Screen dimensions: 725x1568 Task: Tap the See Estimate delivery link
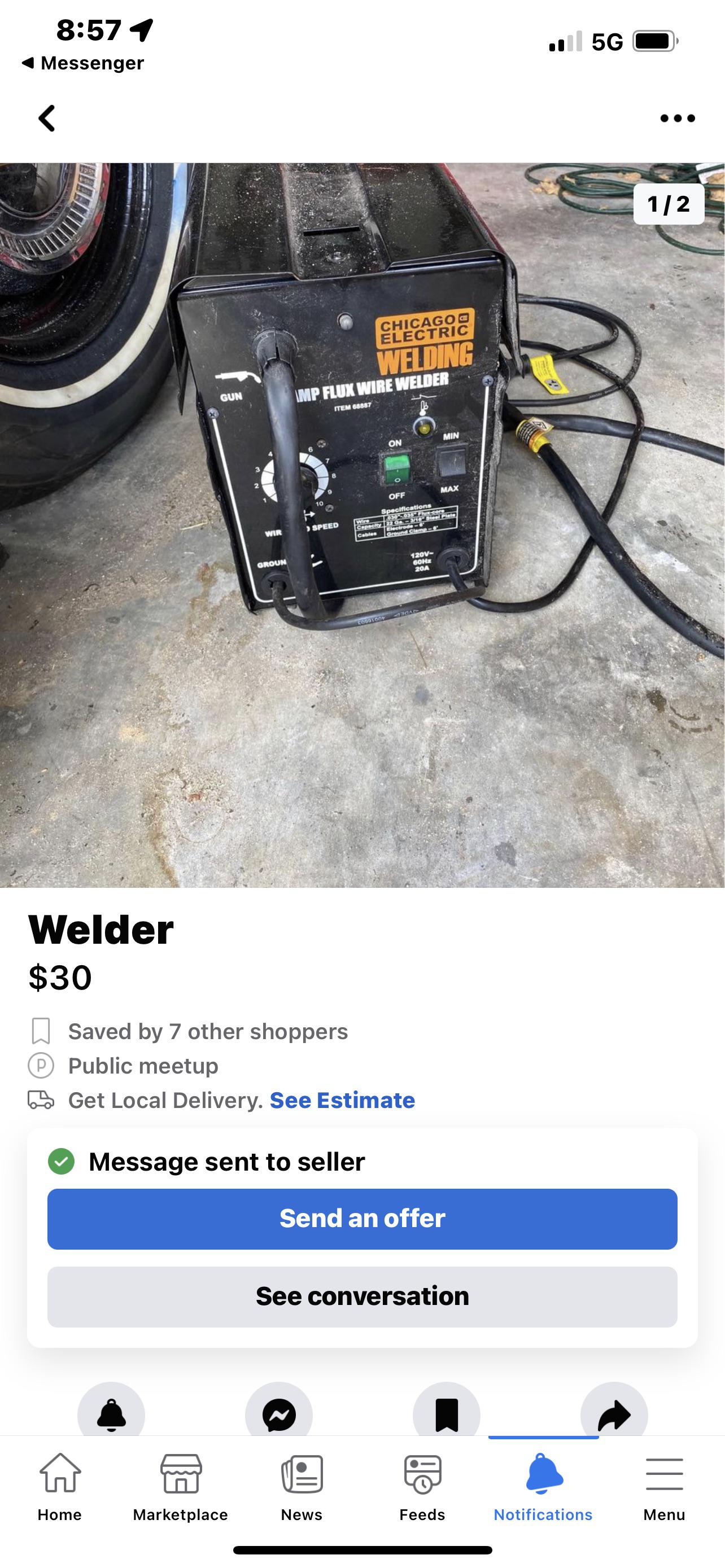342,1100
